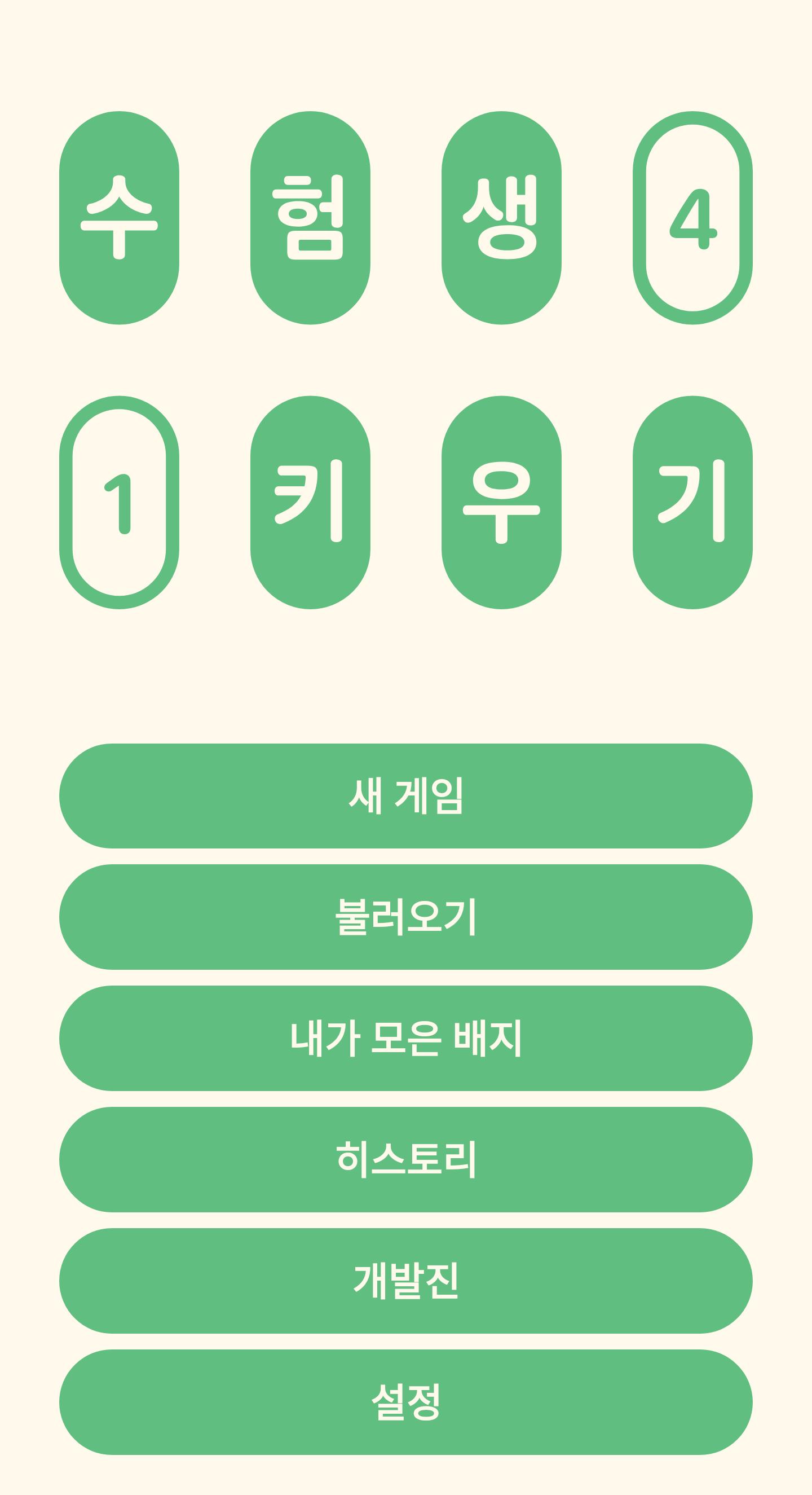Tap 불러오기 to load a saved game
This screenshot has height=1495, width=812.
[406, 917]
